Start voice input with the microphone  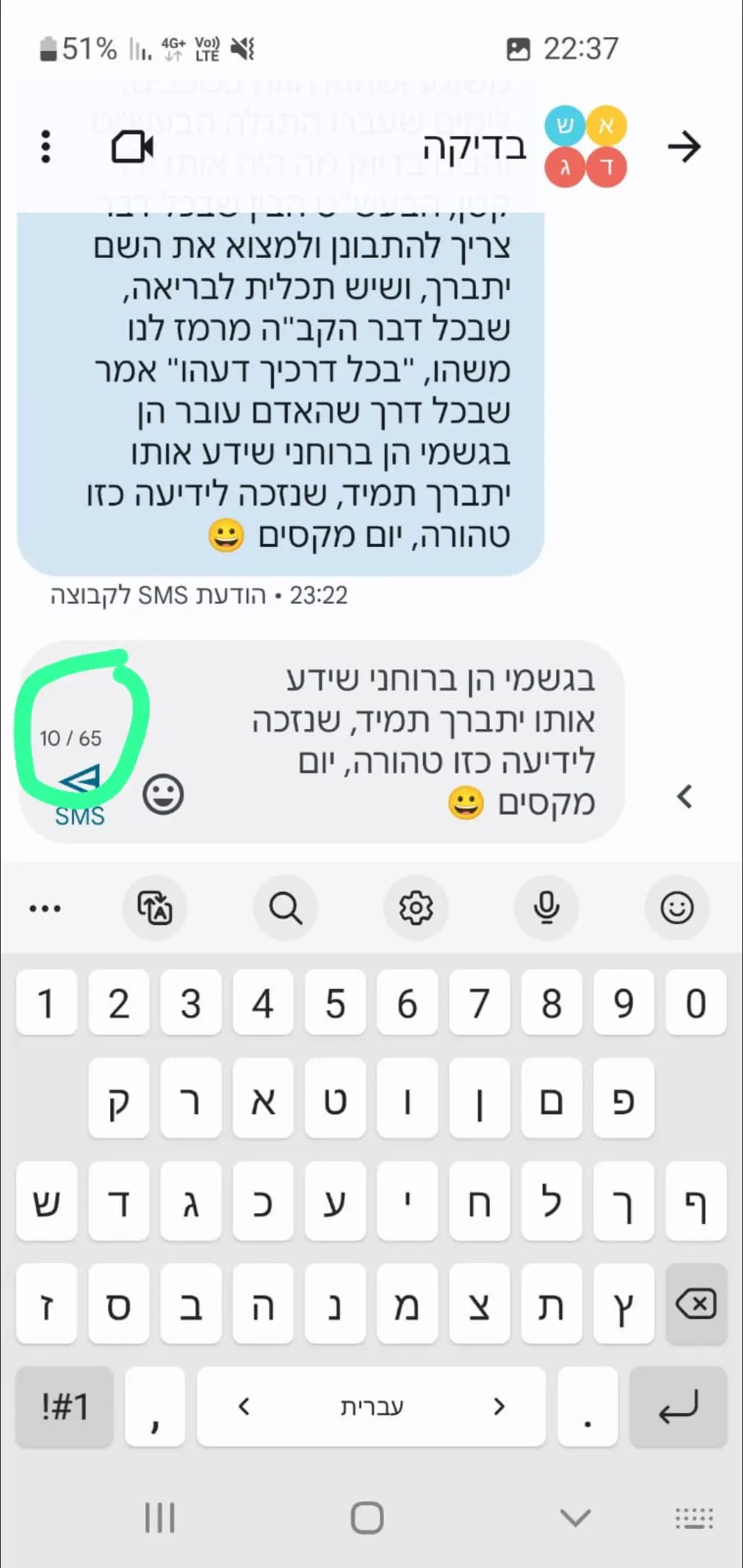pos(546,908)
